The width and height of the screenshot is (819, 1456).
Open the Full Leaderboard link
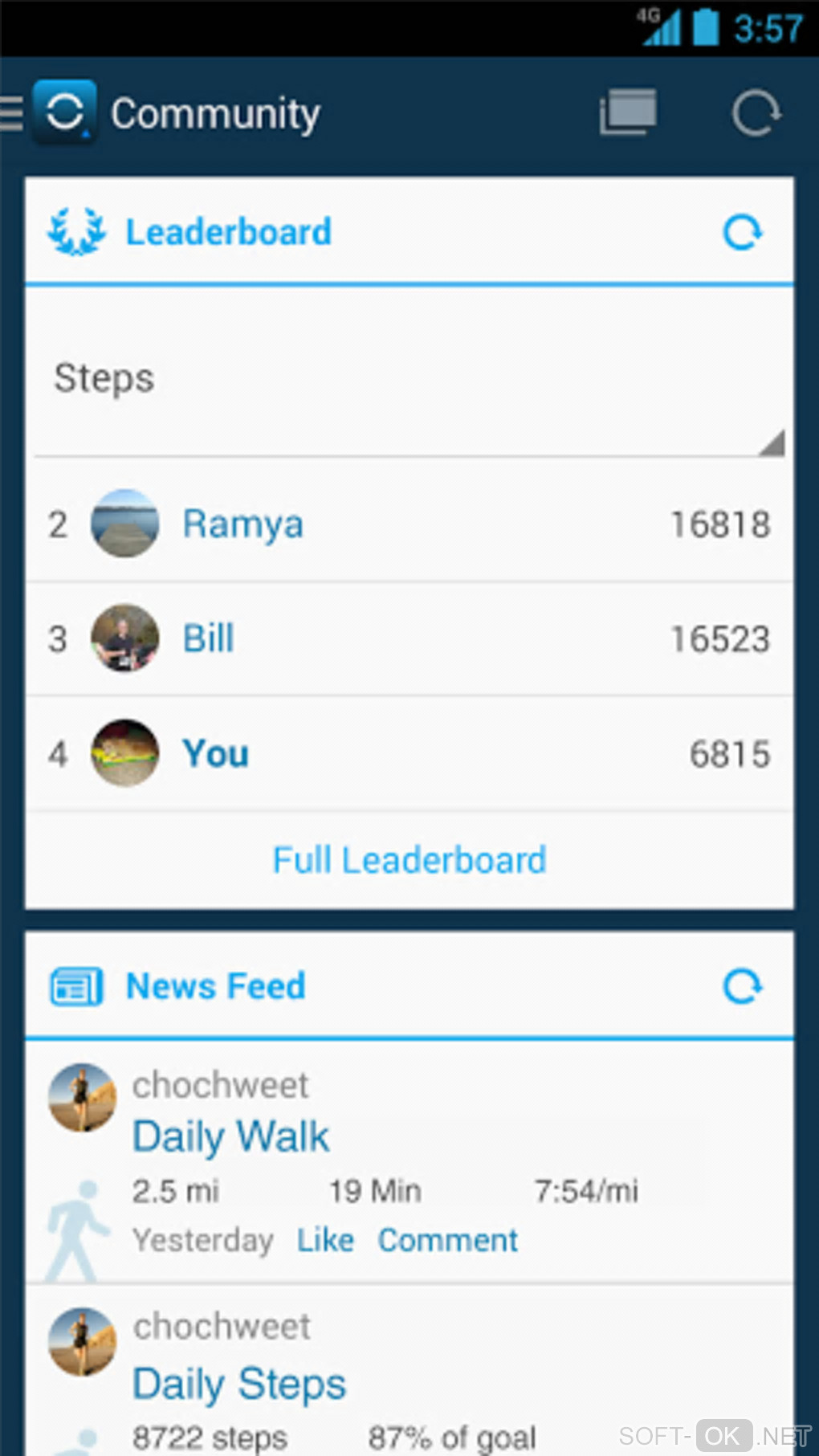coord(409,860)
